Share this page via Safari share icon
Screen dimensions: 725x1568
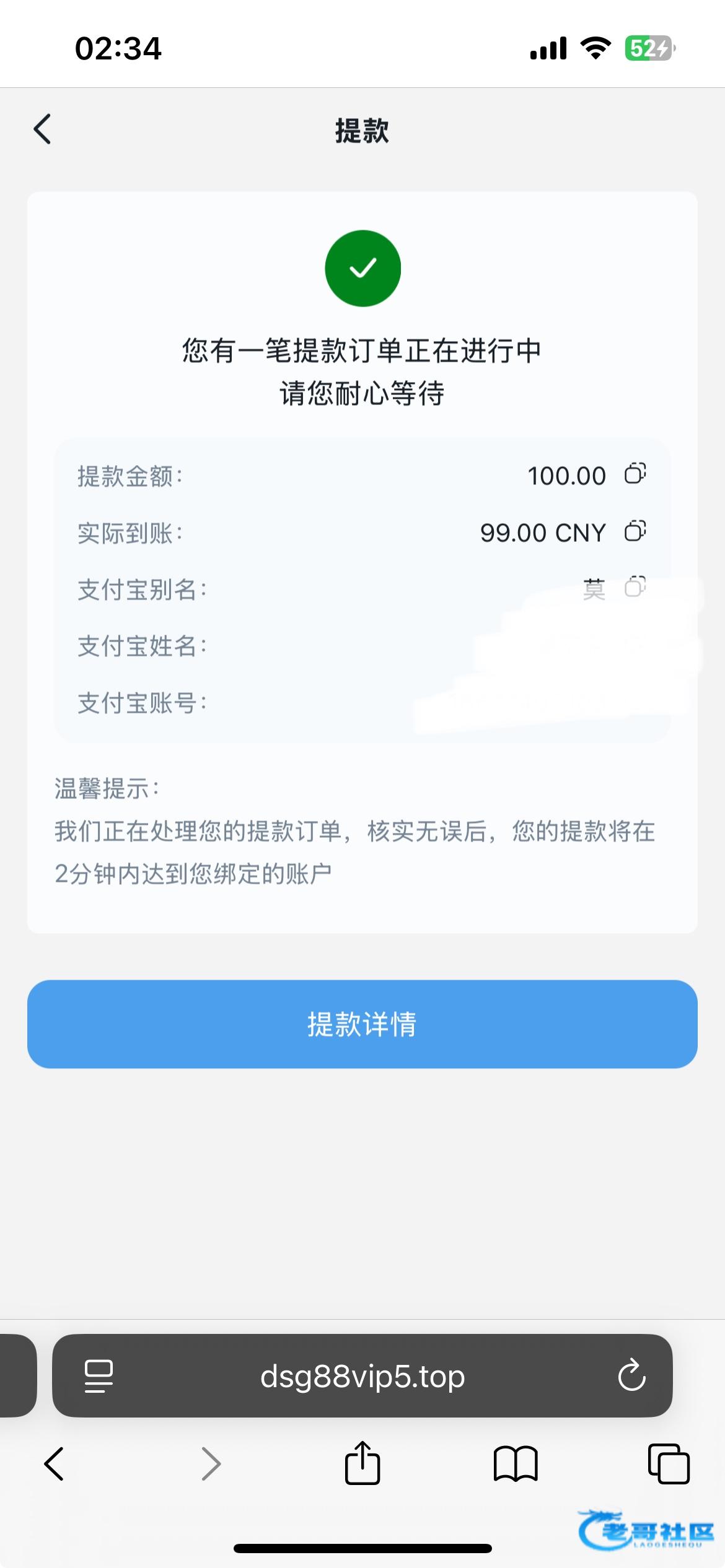[x=362, y=1463]
